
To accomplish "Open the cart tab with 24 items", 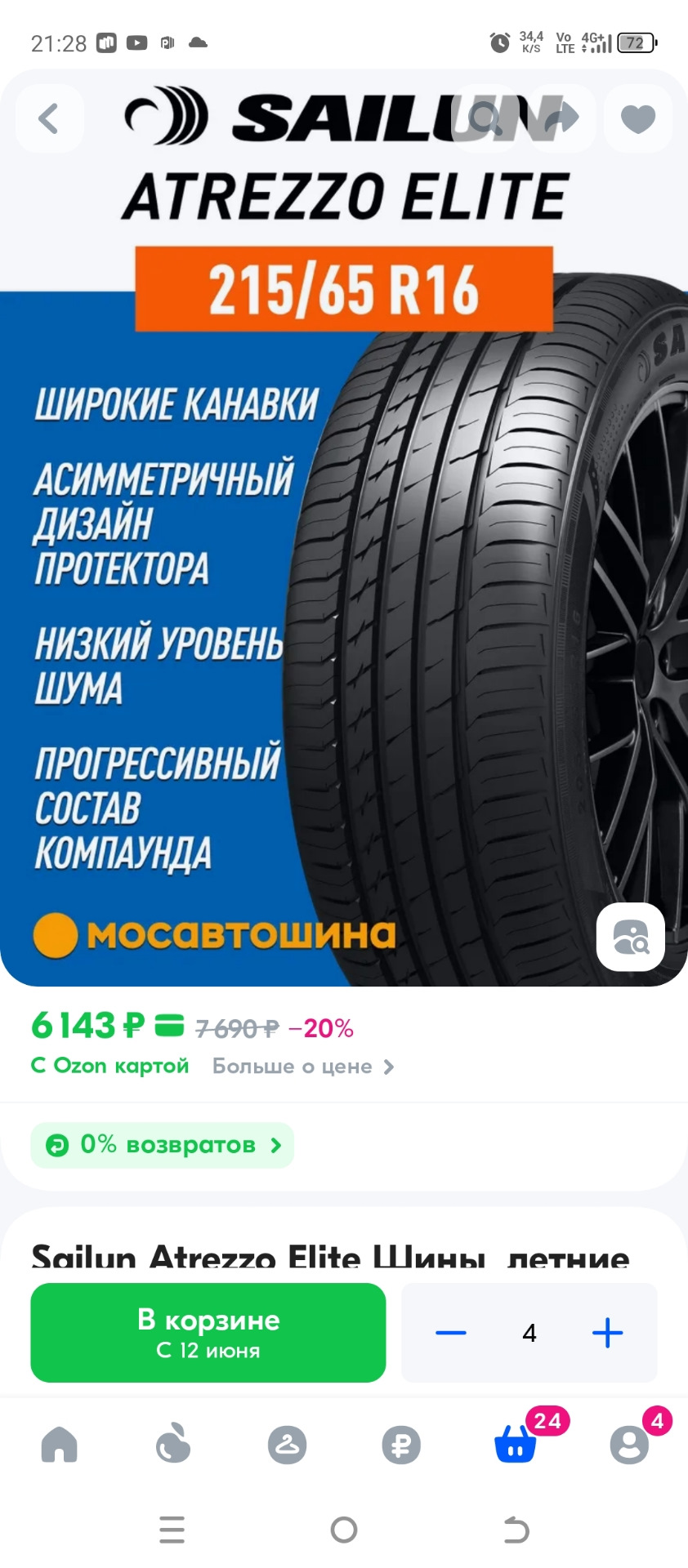I will (x=516, y=1445).
